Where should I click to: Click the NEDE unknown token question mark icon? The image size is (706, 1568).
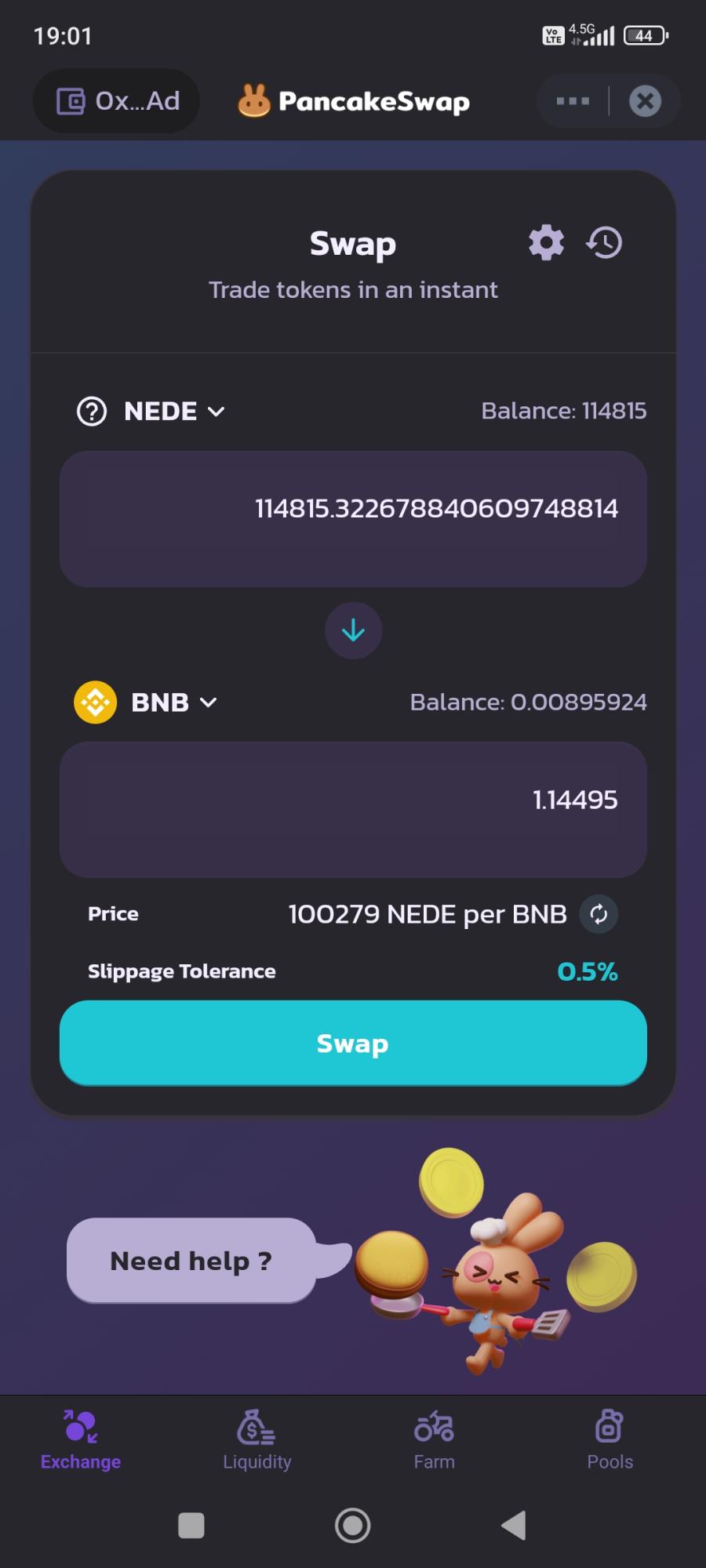point(91,411)
